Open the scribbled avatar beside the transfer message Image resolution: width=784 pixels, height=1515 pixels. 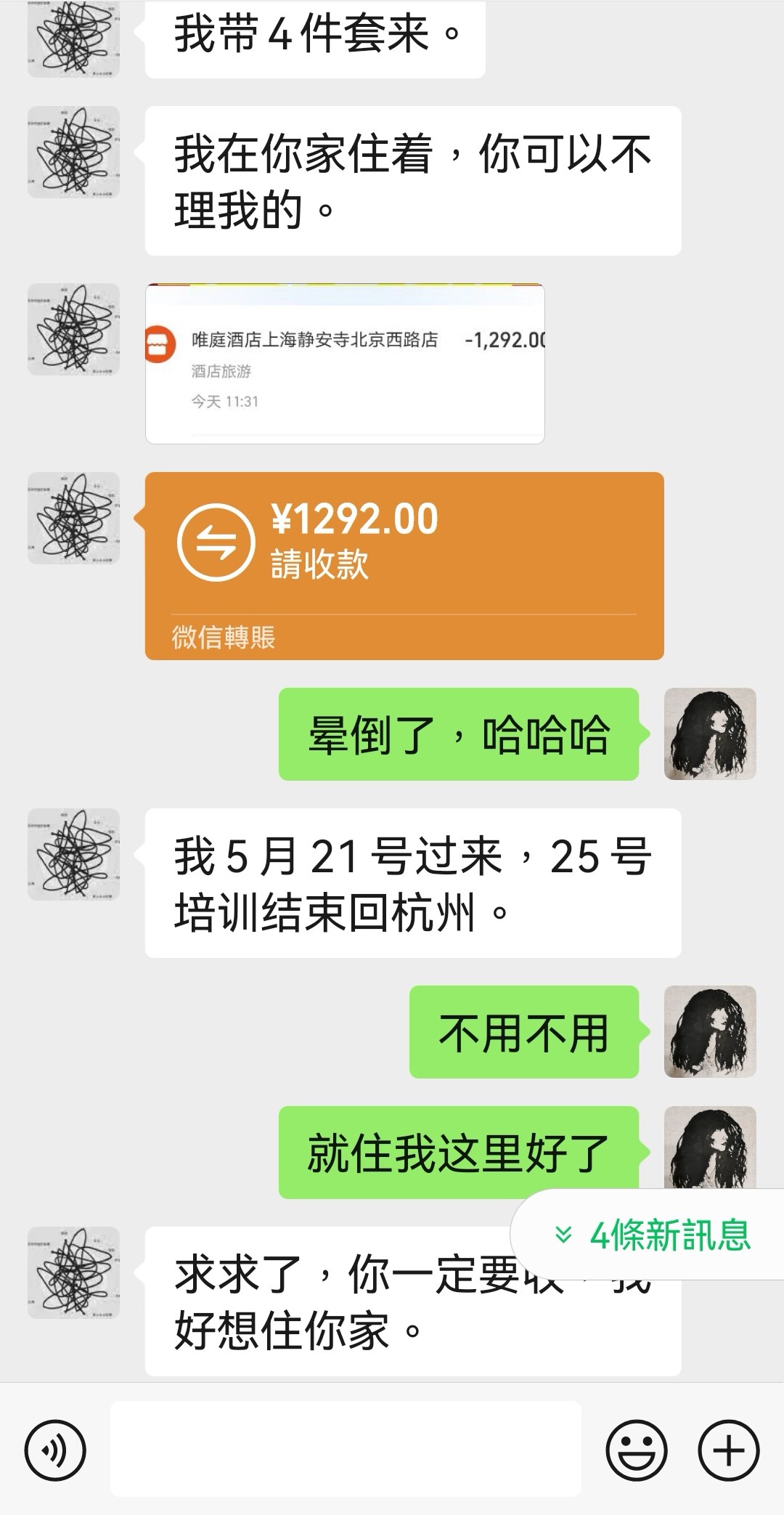click(x=73, y=518)
